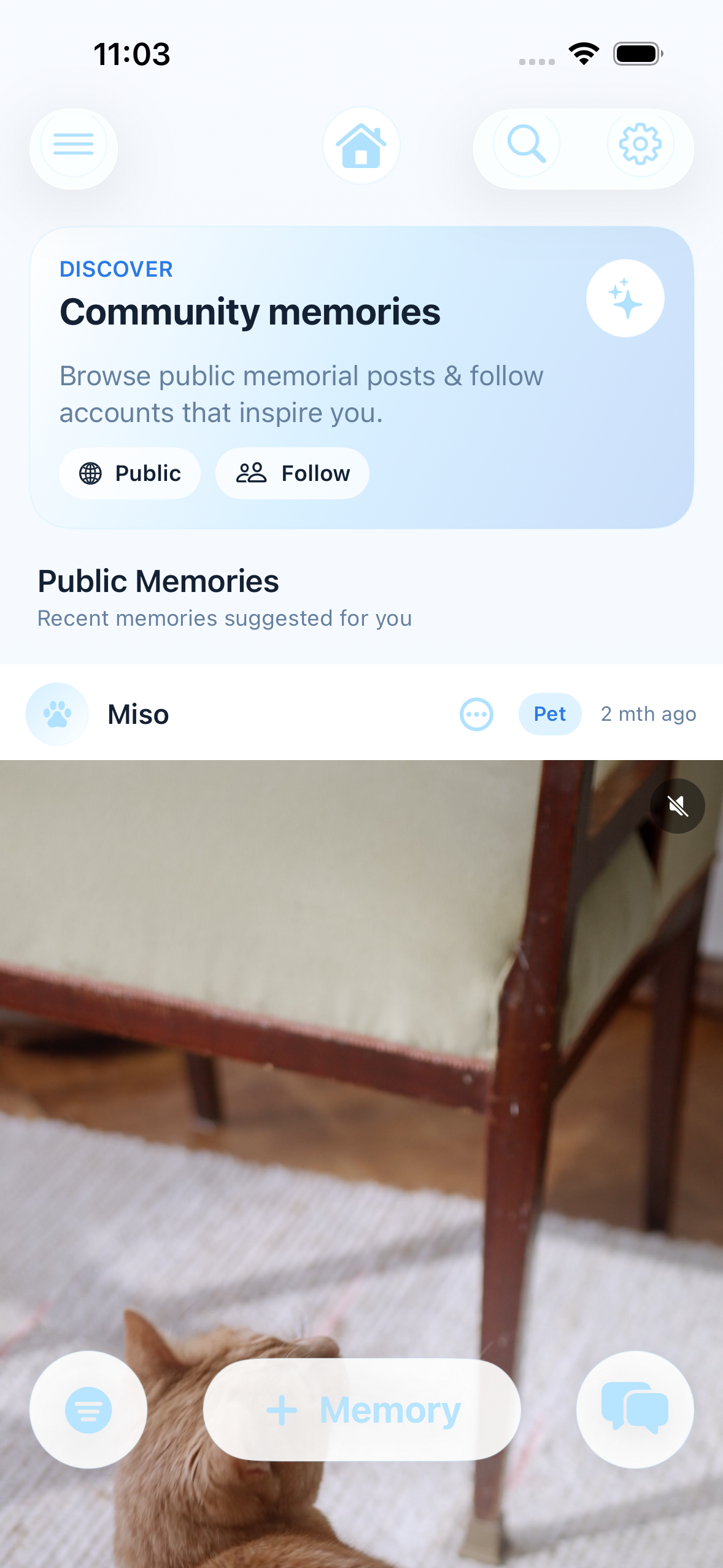The height and width of the screenshot is (1568, 723).
Task: Tap the 2 mth ago timestamp
Action: point(648,714)
